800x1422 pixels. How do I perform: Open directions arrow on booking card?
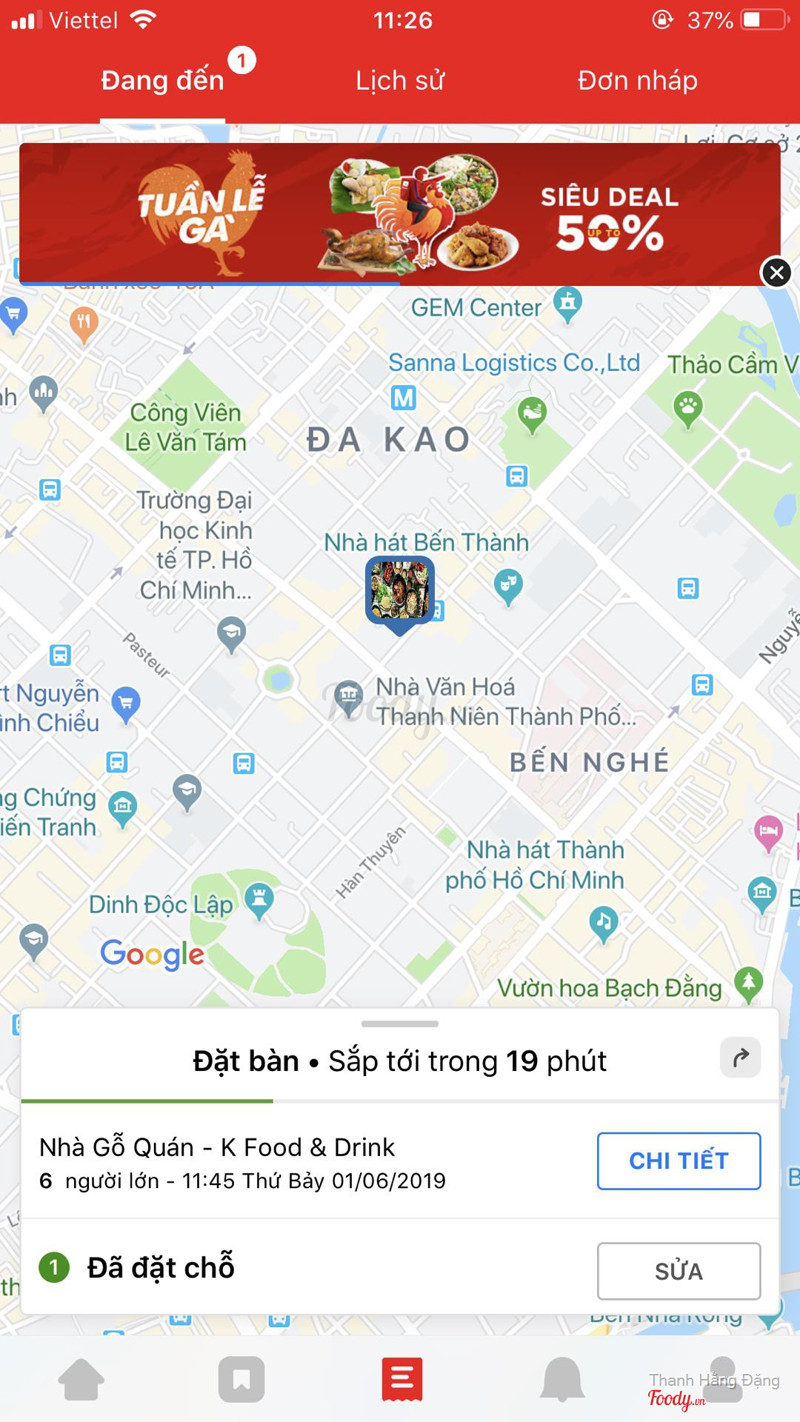click(740, 1058)
